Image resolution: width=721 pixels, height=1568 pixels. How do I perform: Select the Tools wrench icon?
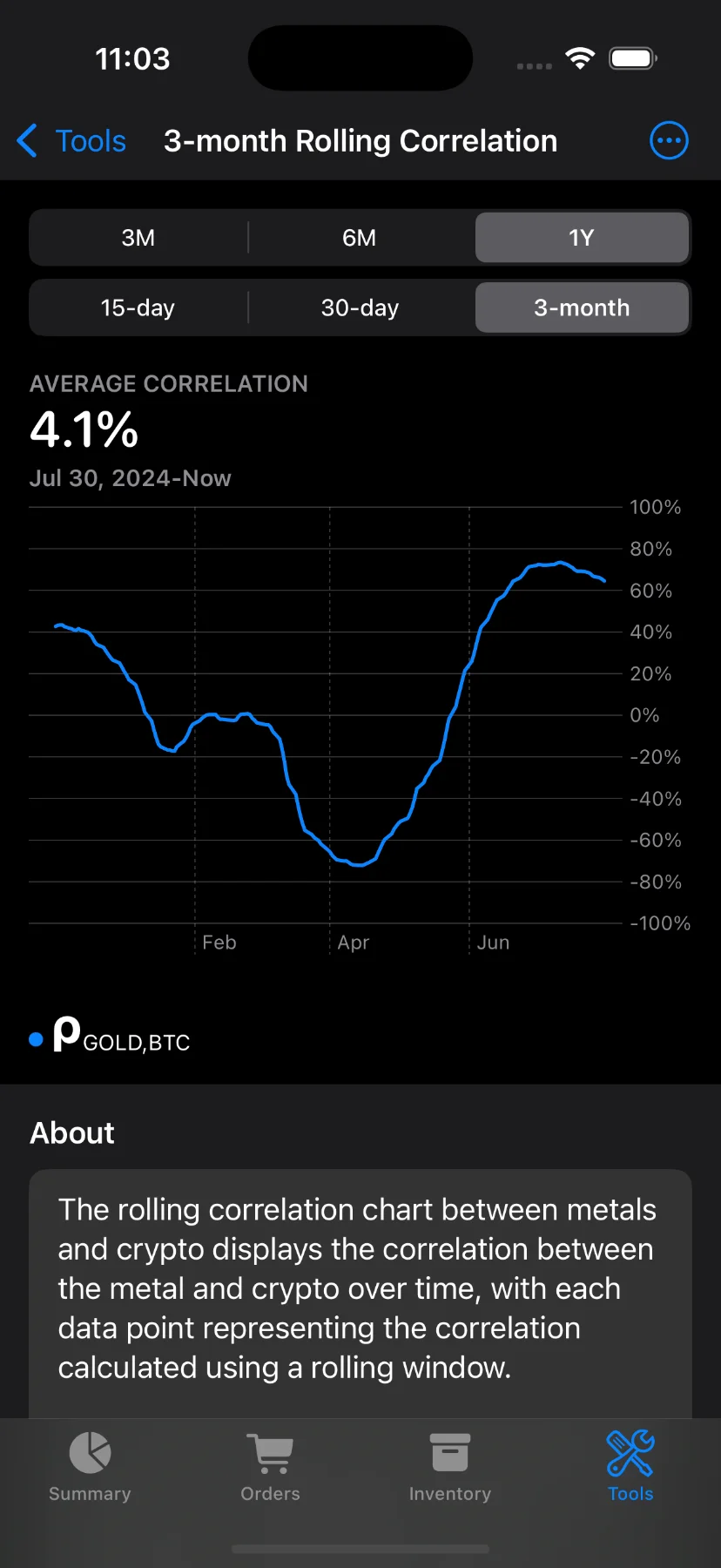click(x=630, y=1452)
